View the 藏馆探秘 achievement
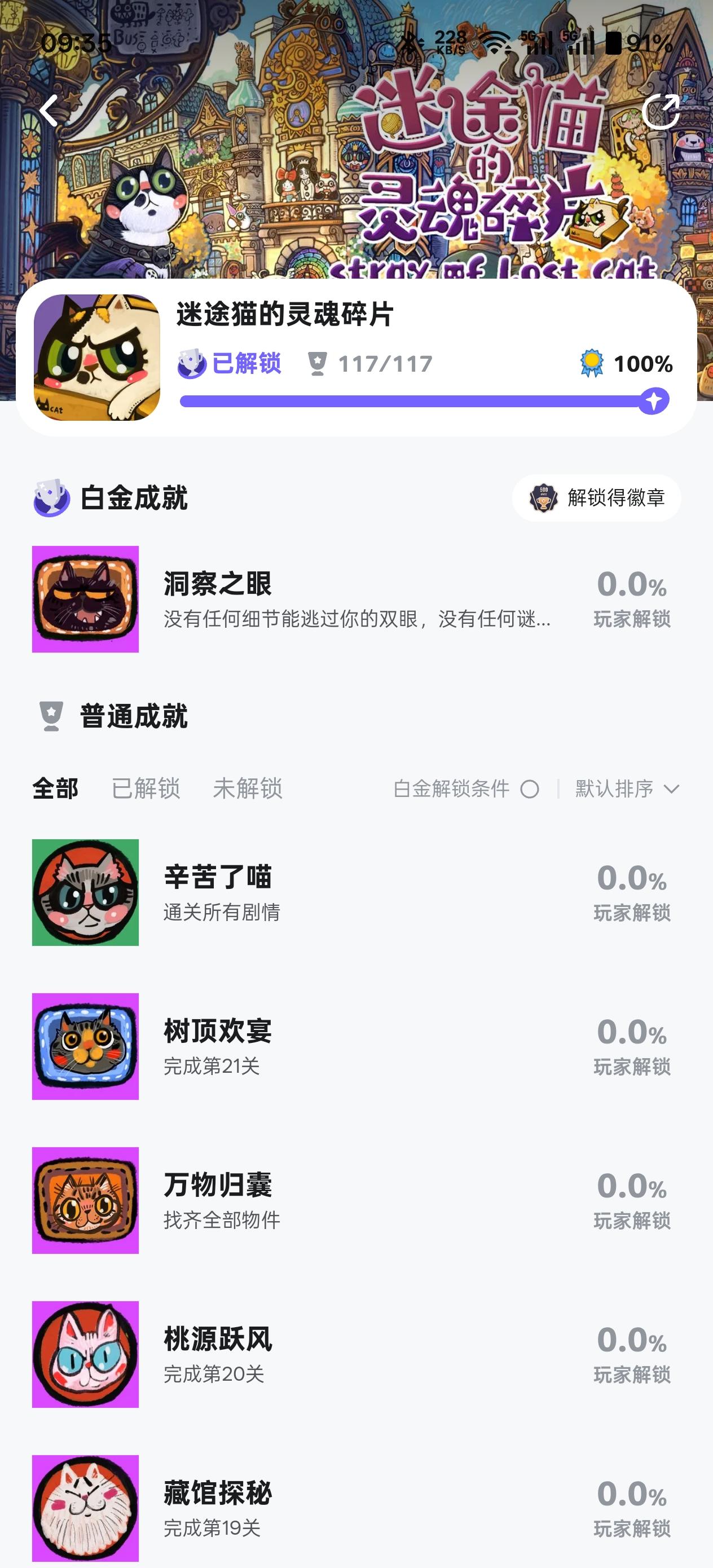 click(x=356, y=1508)
